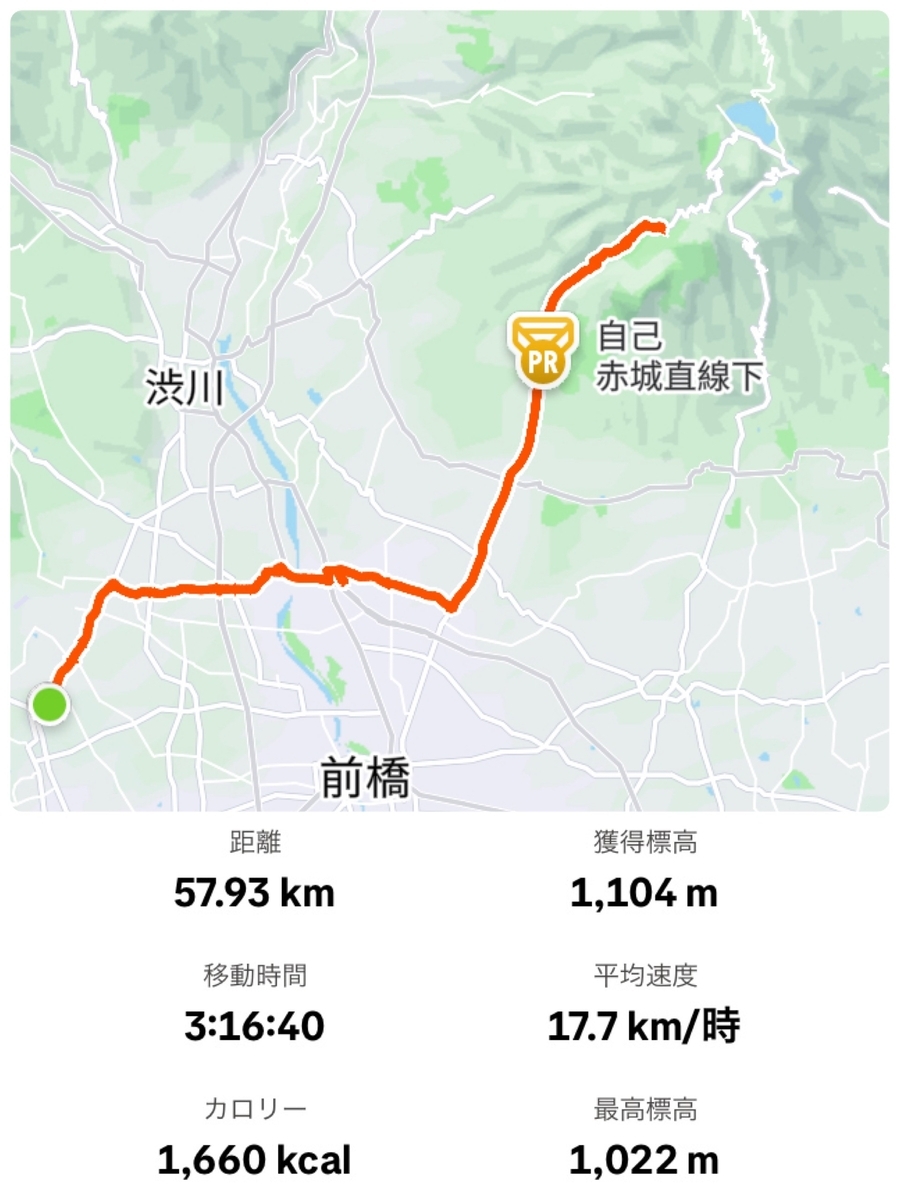Open the activity route map

point(450,411)
